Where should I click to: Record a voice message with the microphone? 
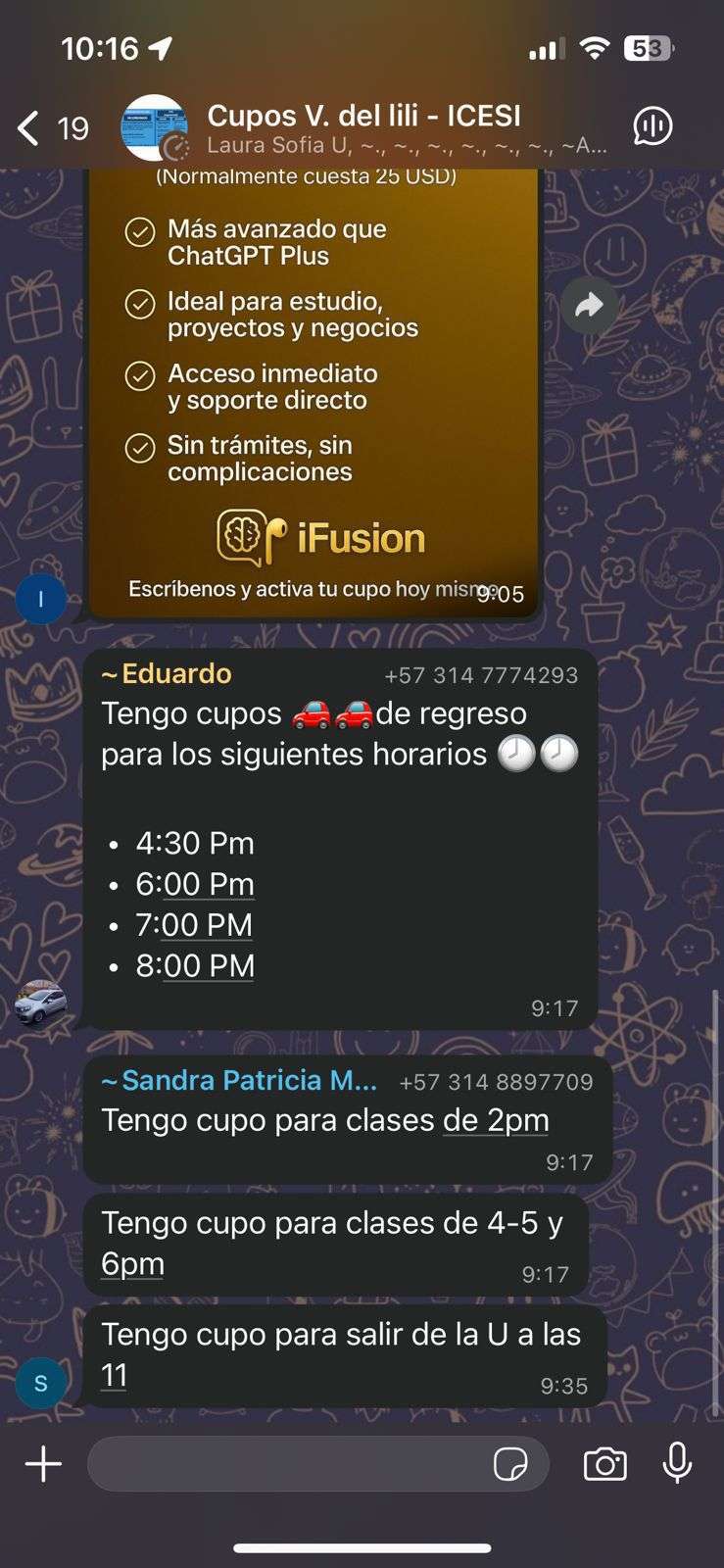(x=677, y=1464)
